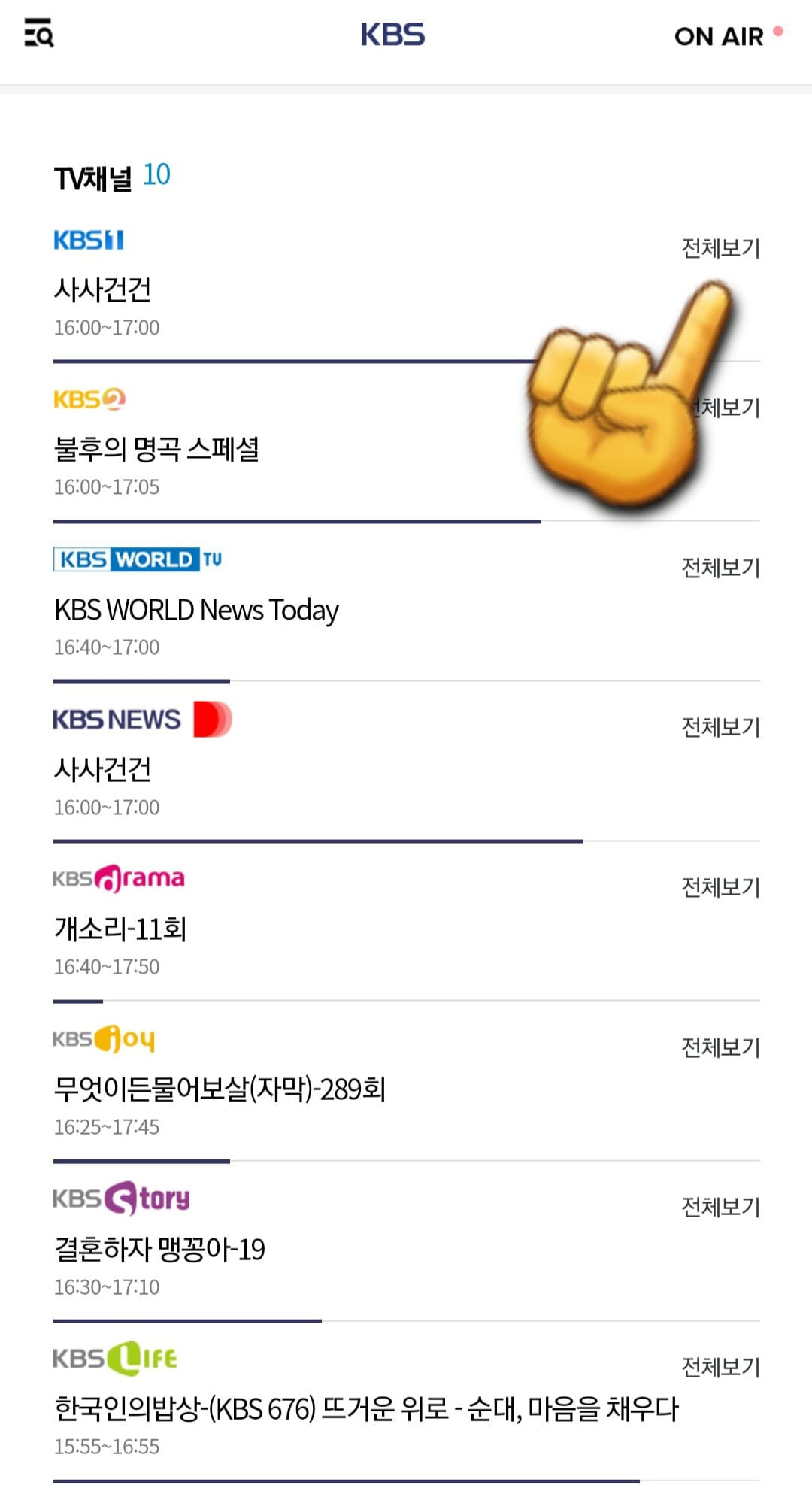Click the KBS story channel logo
Viewport: 812px width, 1494px height.
point(120,1200)
